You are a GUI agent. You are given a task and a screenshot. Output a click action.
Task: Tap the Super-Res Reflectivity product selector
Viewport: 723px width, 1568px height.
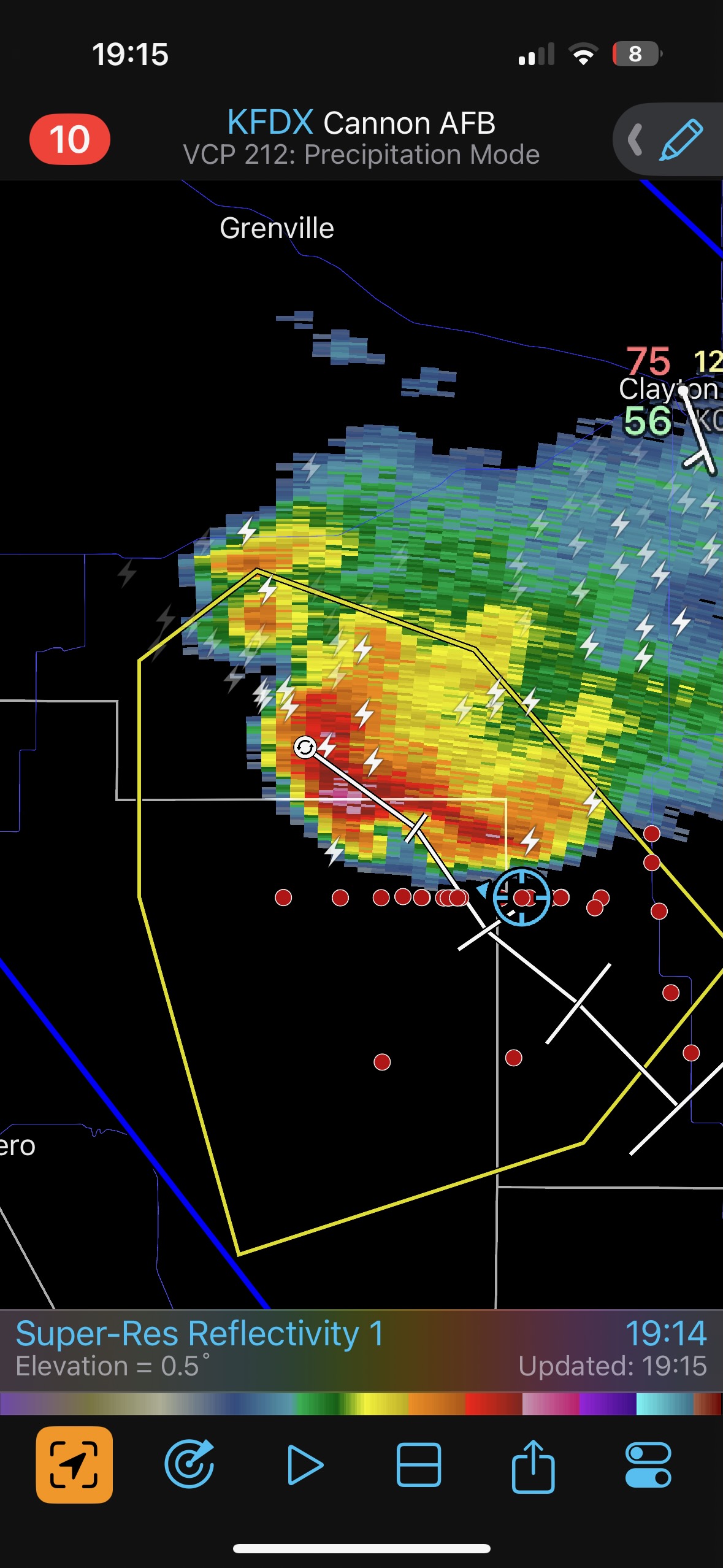pyautogui.click(x=199, y=1347)
